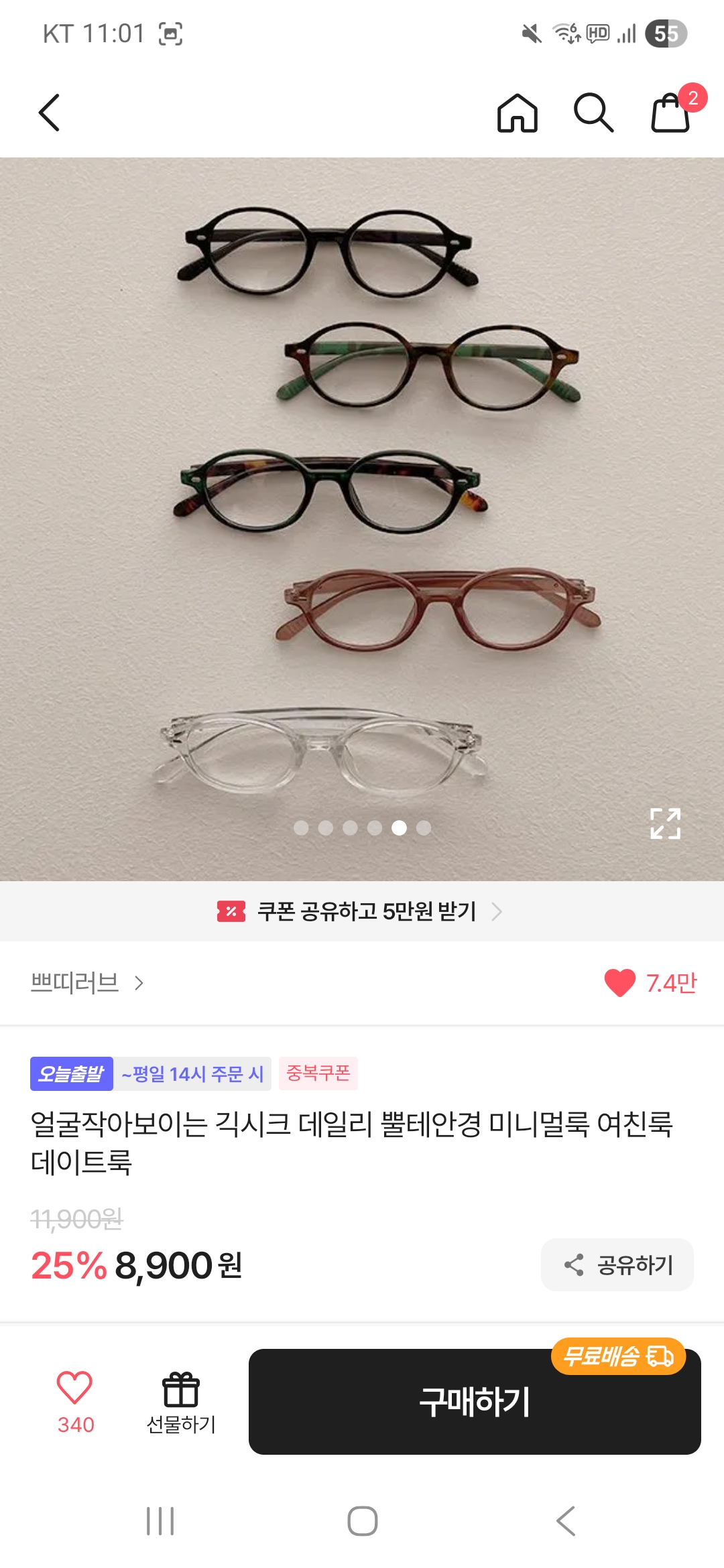Go back using the top-left arrow
724x1568 pixels.
click(49, 113)
